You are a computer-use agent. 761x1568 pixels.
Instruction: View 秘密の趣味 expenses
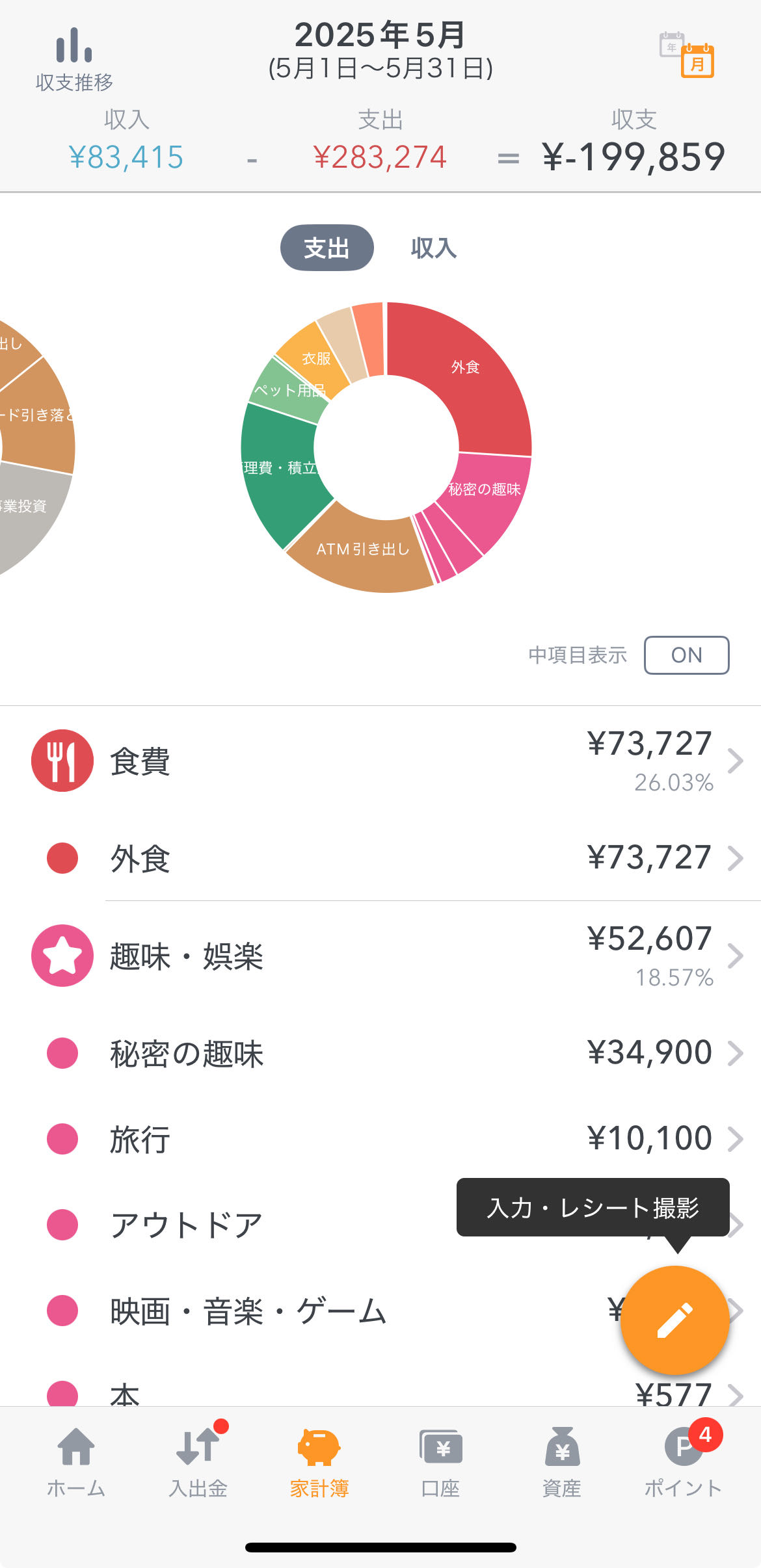click(x=380, y=1053)
